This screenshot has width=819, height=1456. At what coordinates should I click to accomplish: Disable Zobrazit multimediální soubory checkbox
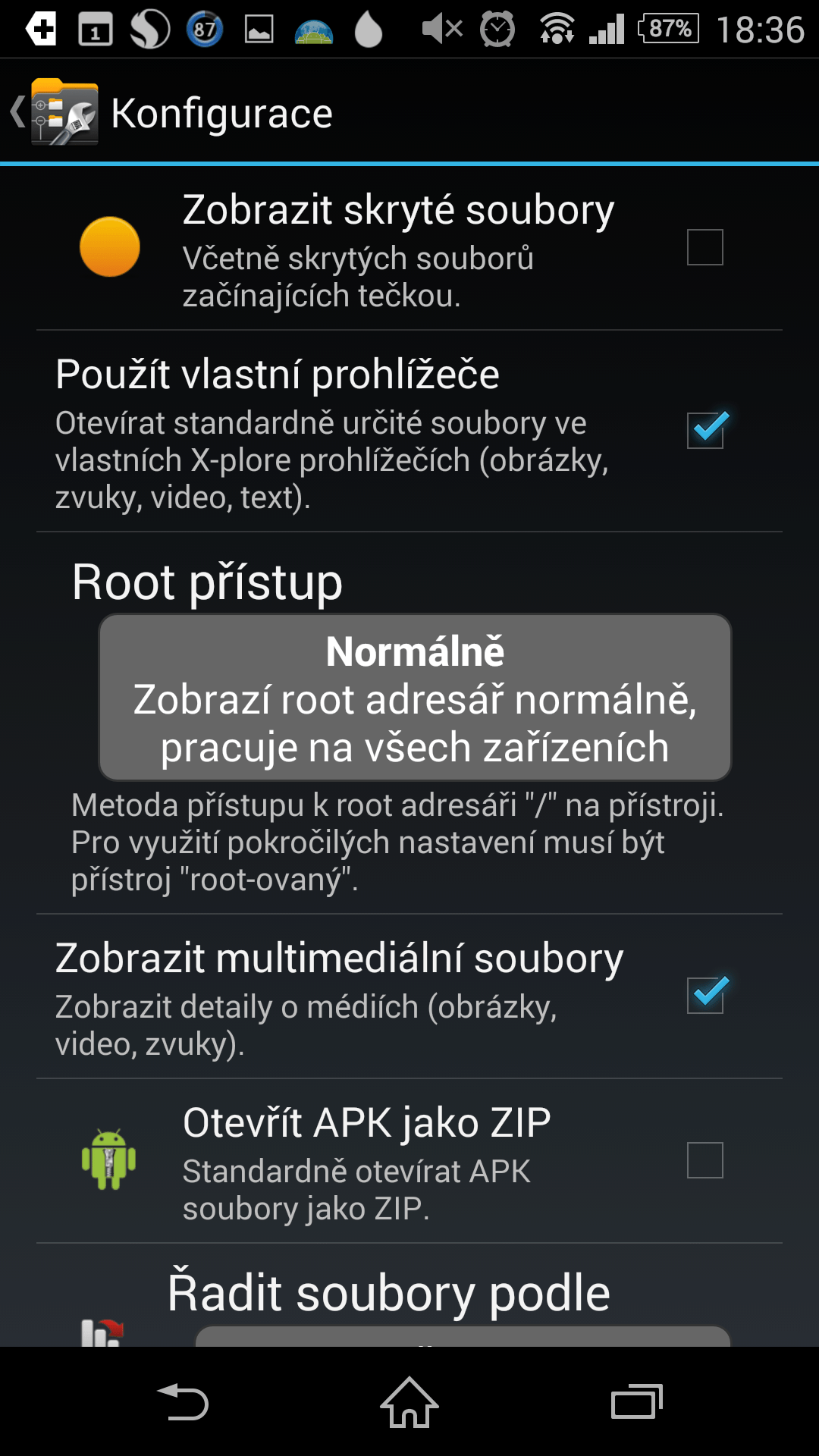(x=705, y=994)
